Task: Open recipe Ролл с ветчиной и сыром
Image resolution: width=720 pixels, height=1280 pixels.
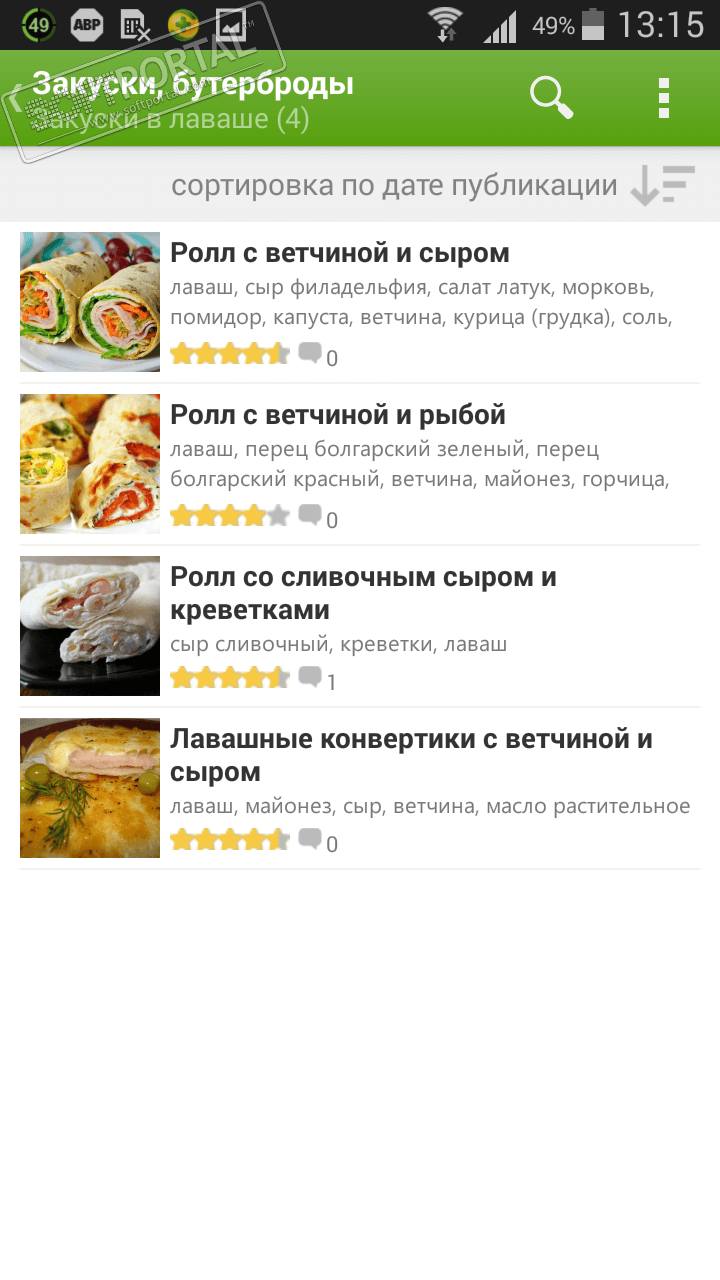Action: pos(340,253)
